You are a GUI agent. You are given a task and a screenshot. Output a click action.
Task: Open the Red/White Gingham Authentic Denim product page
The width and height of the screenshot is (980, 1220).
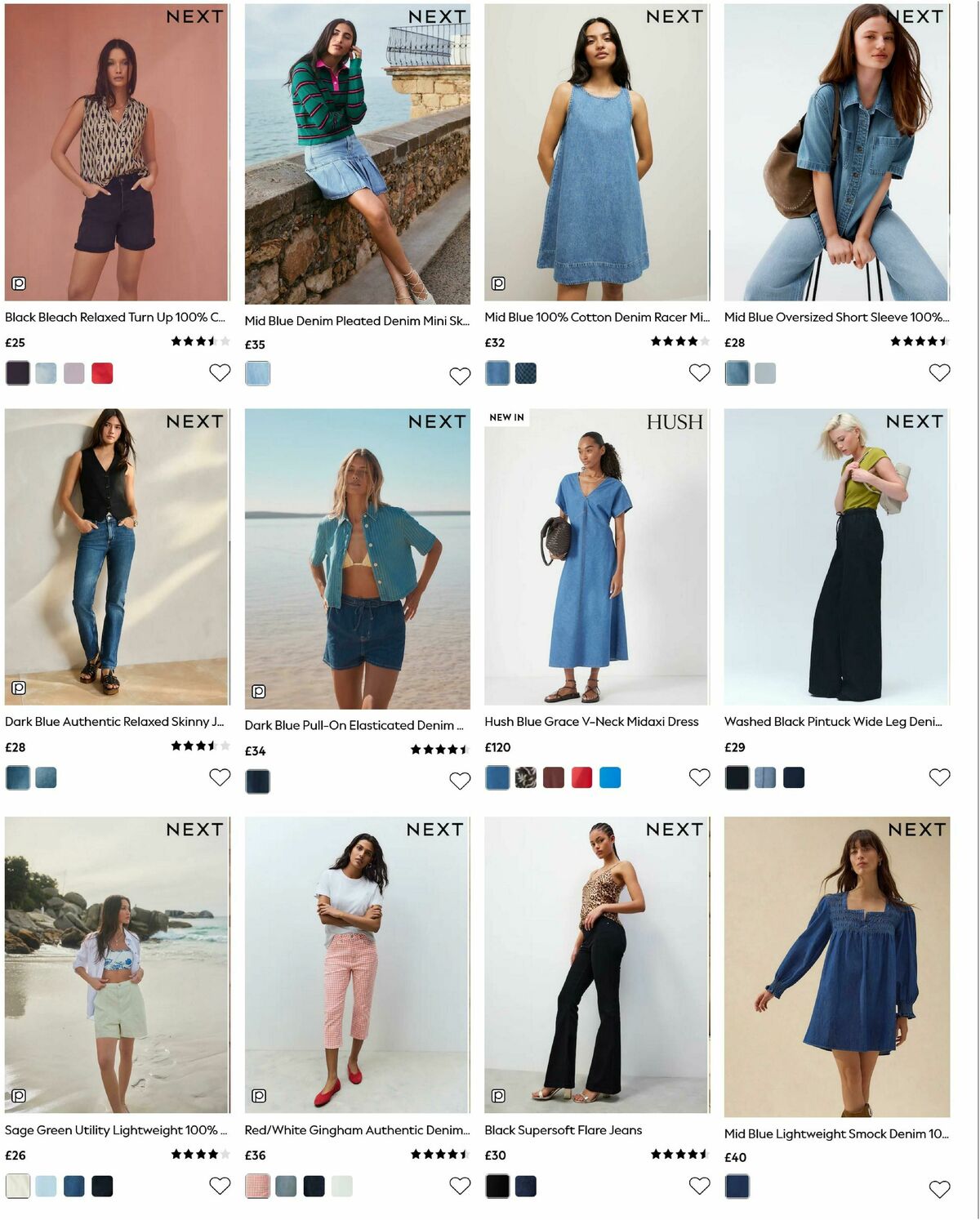(x=355, y=1132)
